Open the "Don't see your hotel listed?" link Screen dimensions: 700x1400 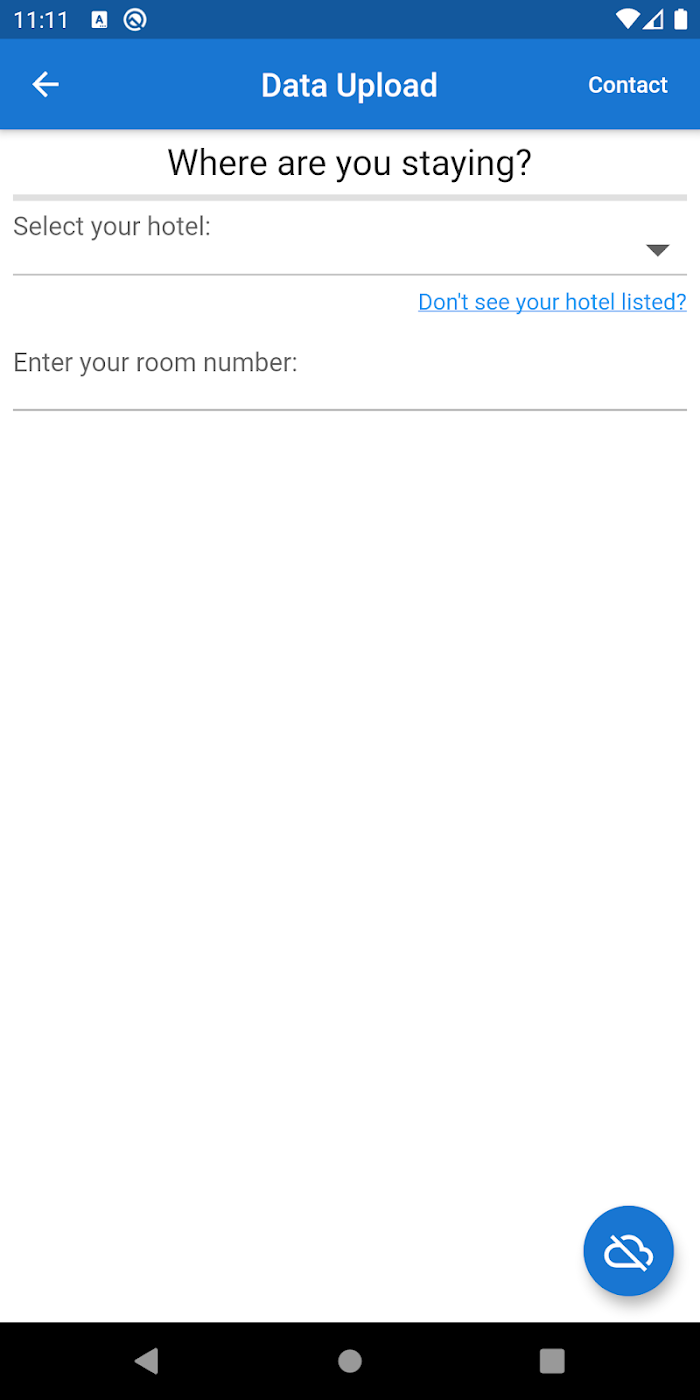tap(552, 302)
